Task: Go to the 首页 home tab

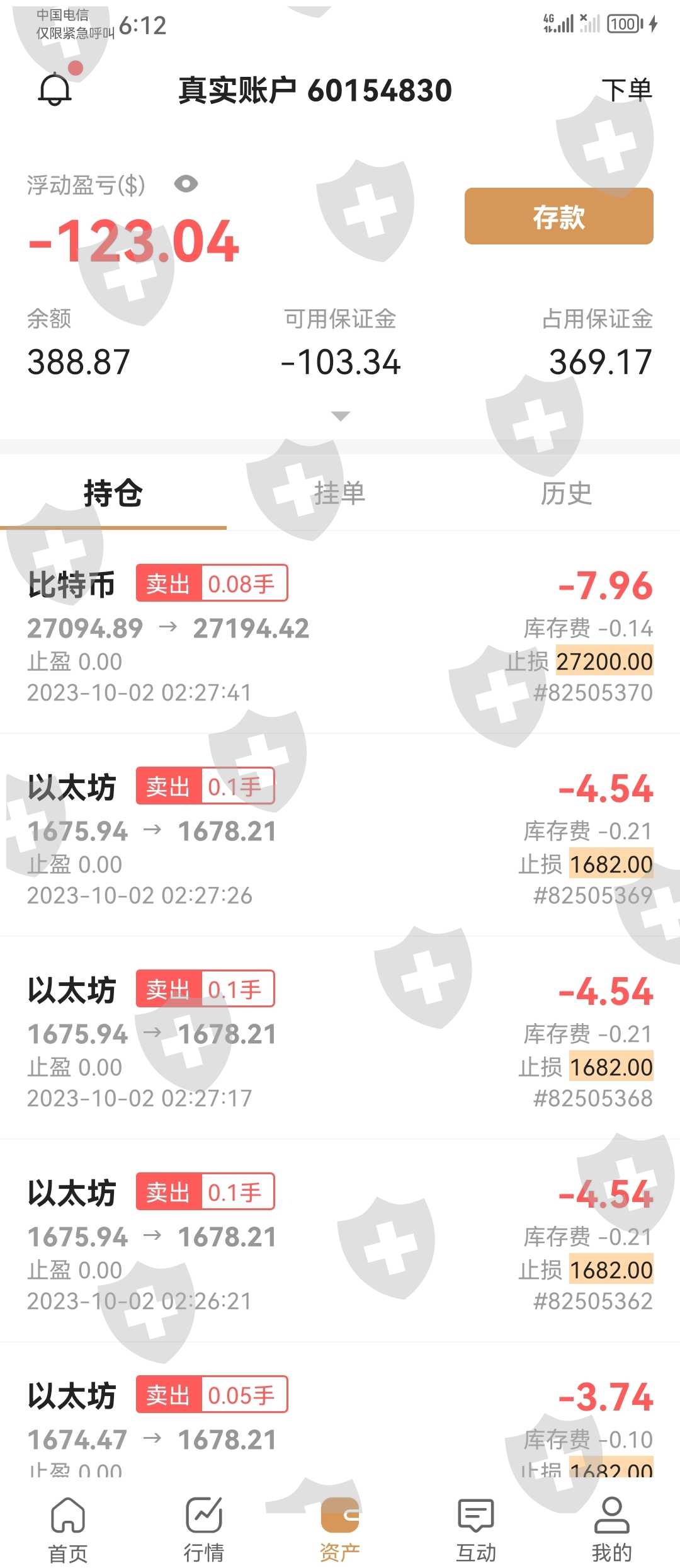Action: (68, 1528)
